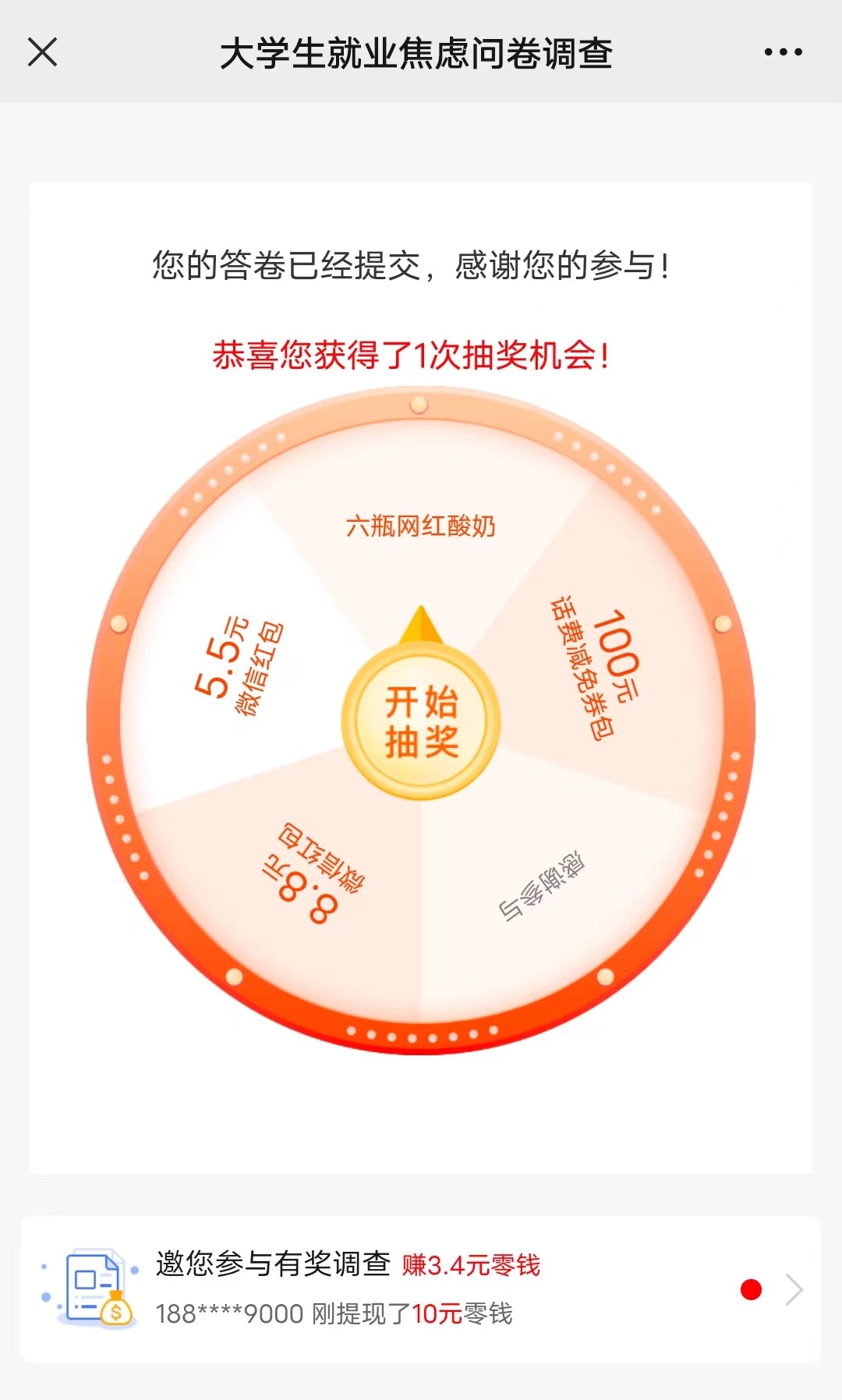Open the 邀您参与有奖调查 banner

point(421,1289)
